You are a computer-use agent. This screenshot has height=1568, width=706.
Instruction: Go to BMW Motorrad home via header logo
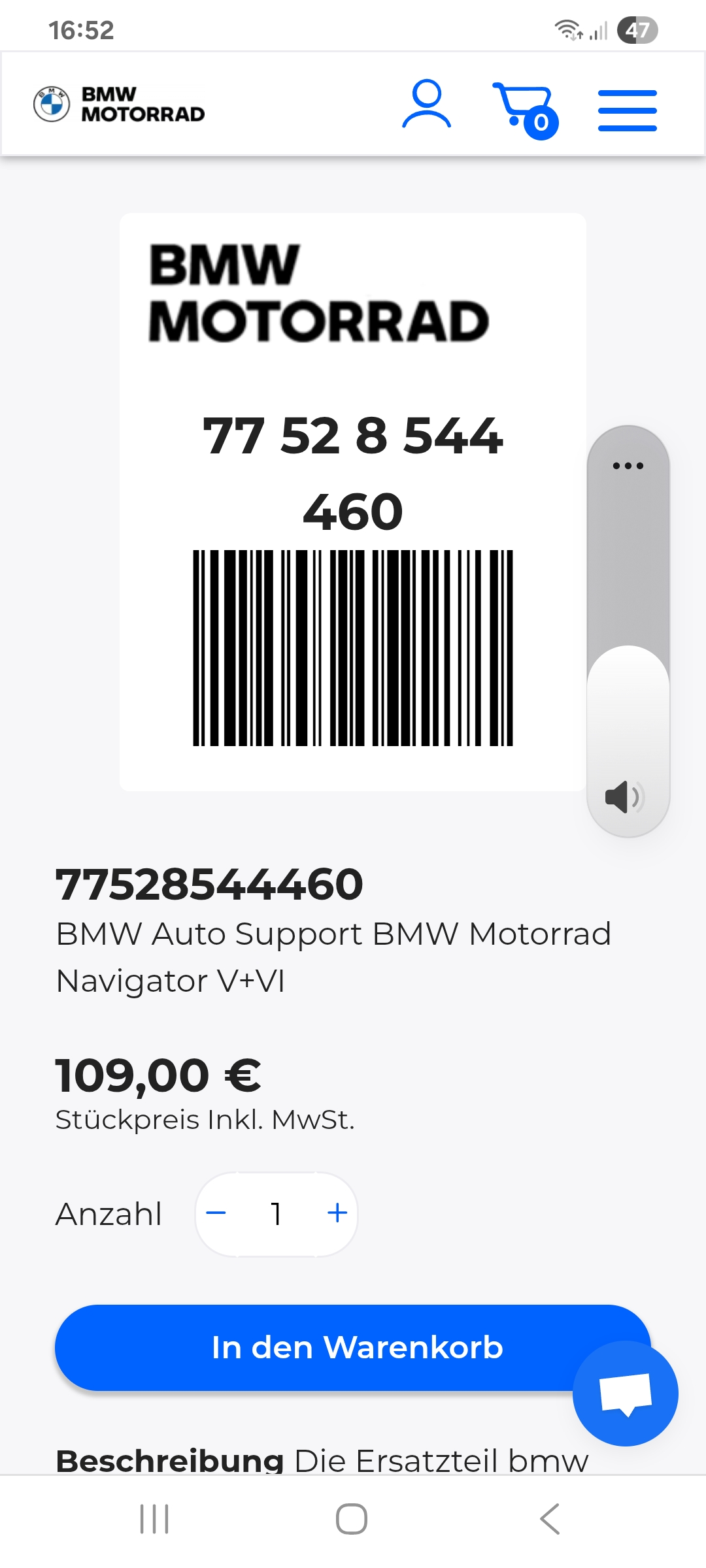pos(120,105)
